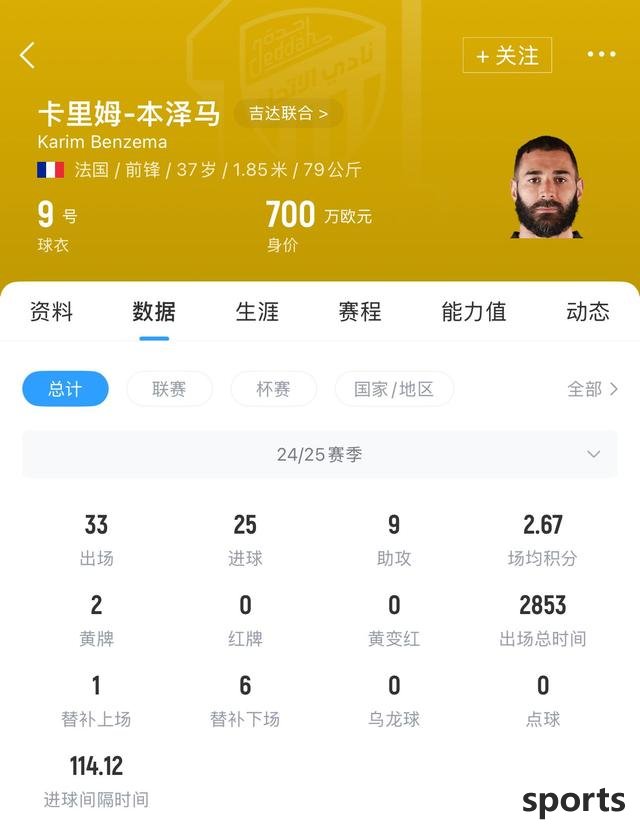Switch to the 资料 tab

coord(51,312)
